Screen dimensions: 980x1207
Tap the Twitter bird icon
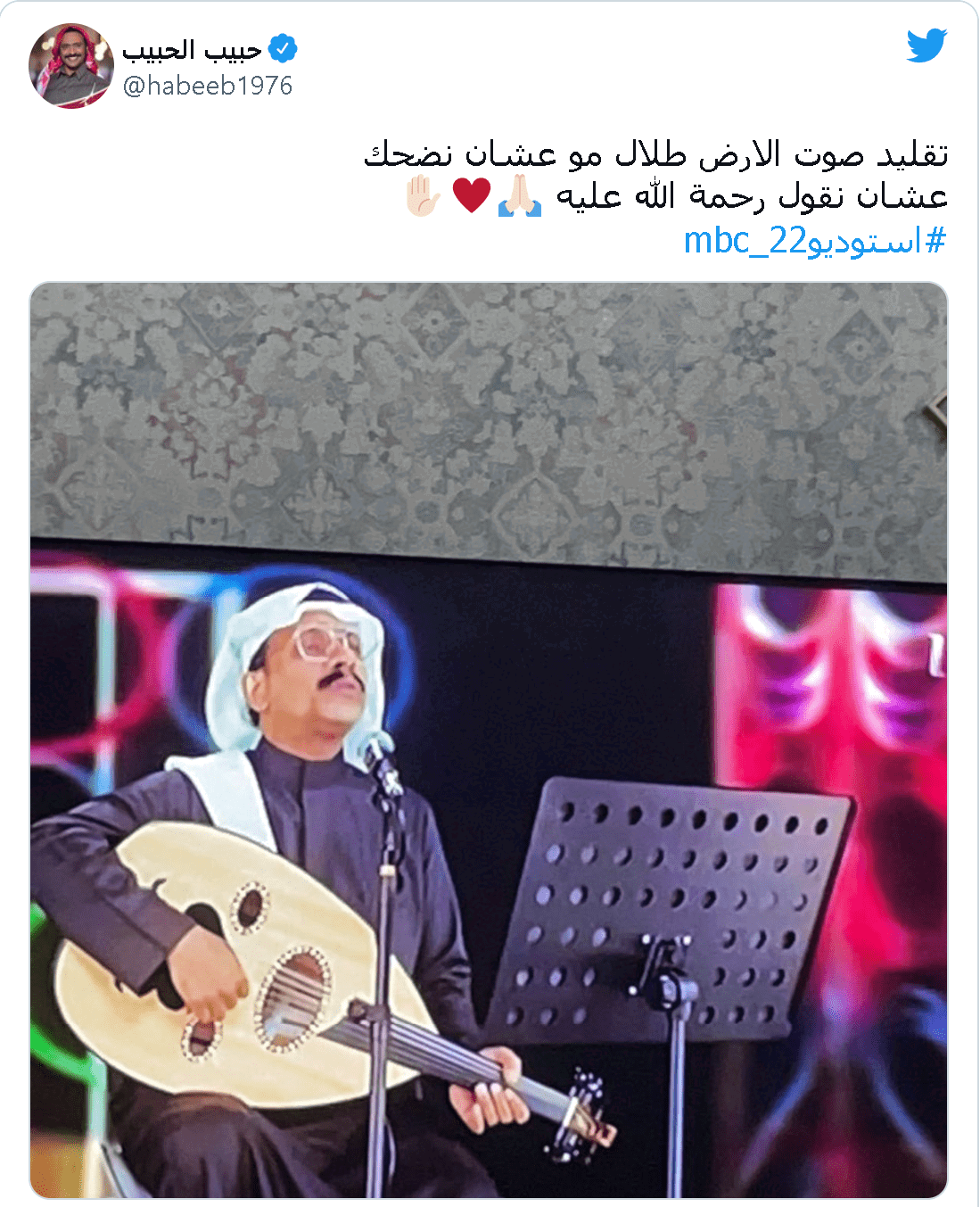[926, 45]
